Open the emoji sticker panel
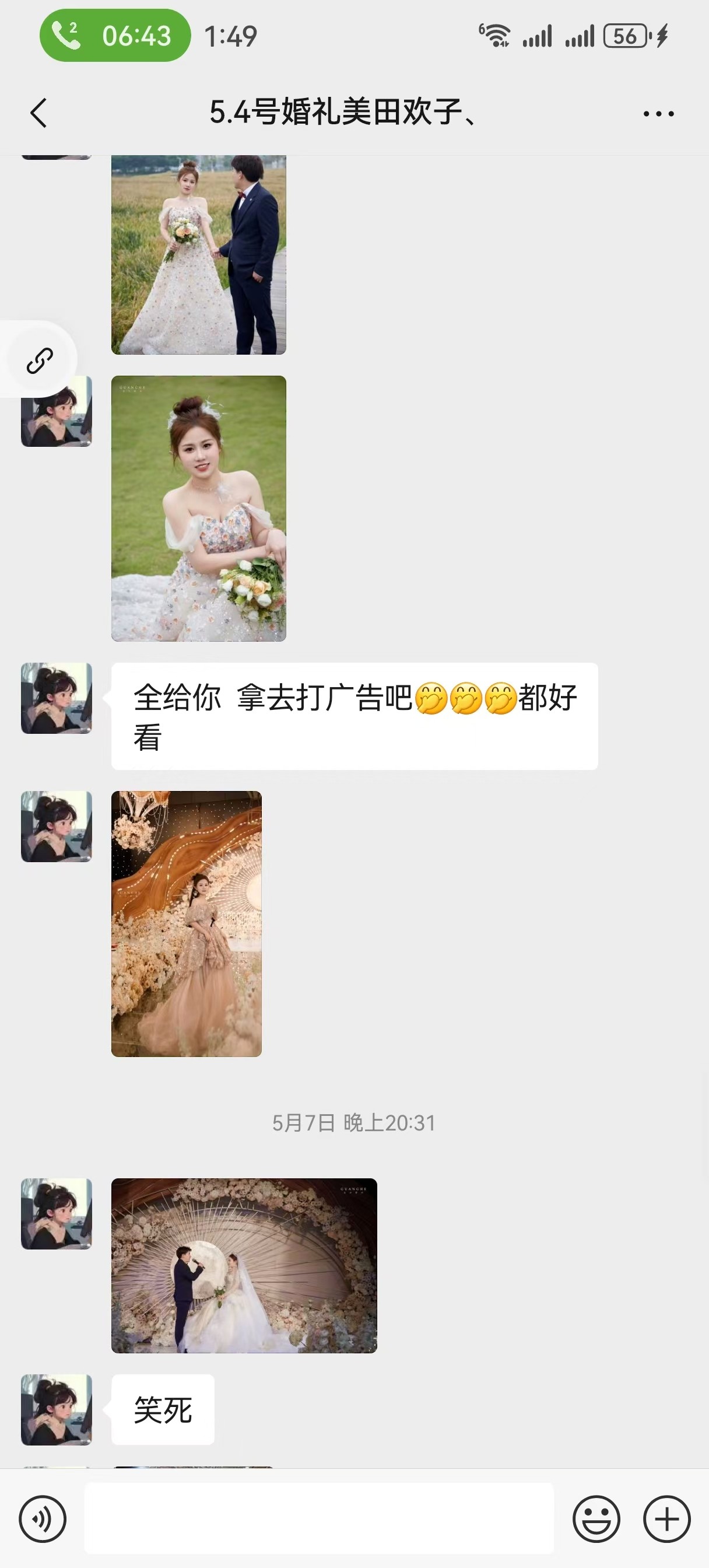Viewport: 709px width, 1568px height. (x=596, y=1518)
